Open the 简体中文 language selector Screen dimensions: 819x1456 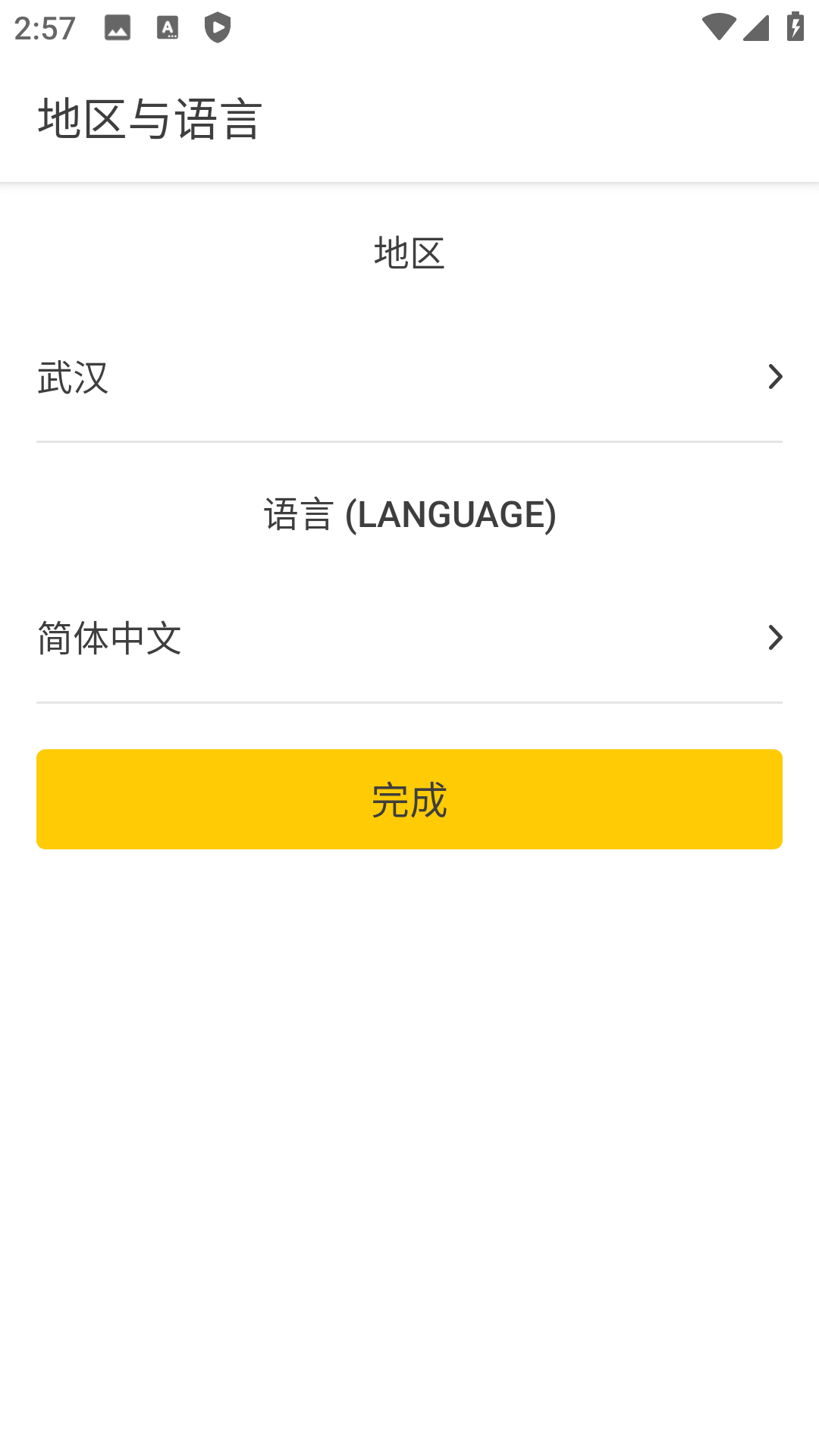click(409, 638)
